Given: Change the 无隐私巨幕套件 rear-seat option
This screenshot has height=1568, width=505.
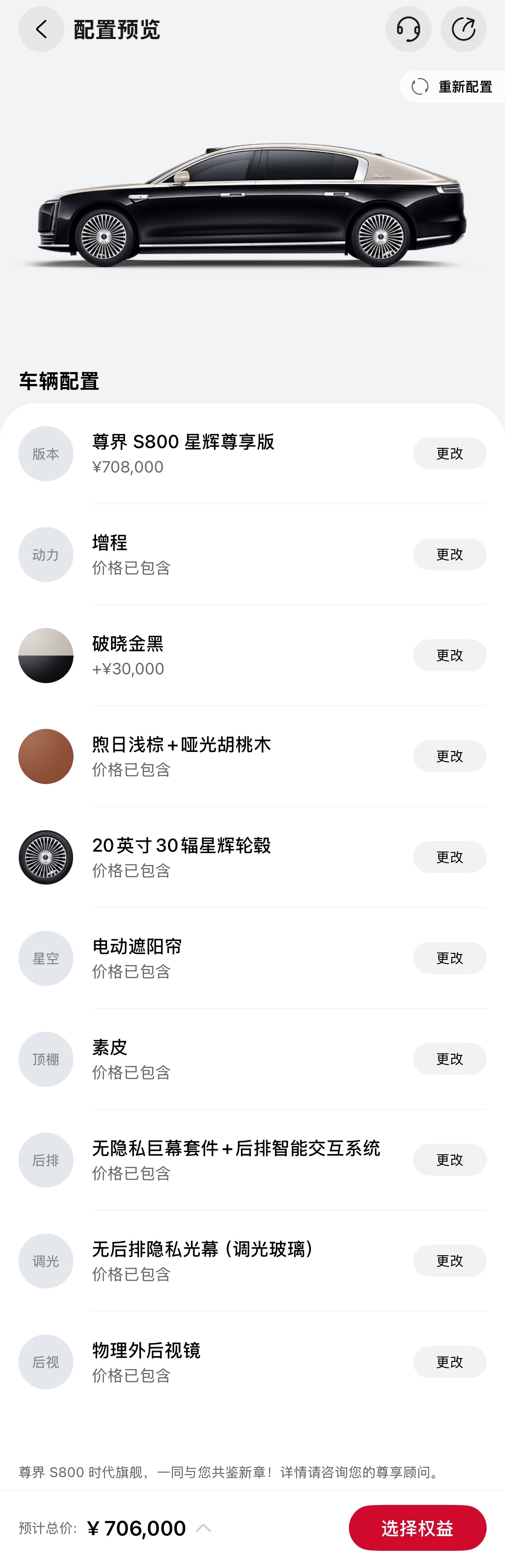Looking at the screenshot, I should pos(449,1160).
